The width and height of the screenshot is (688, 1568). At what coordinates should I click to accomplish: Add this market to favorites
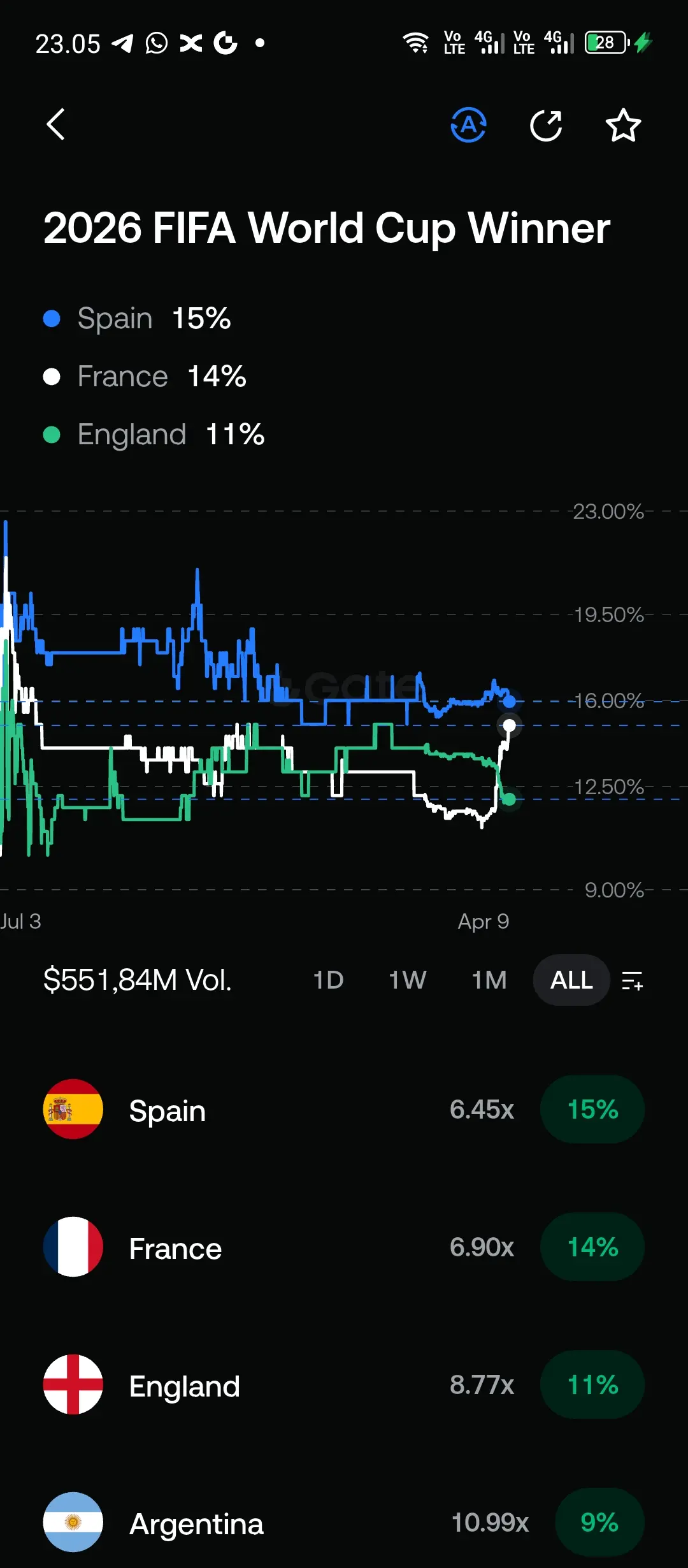pyautogui.click(x=622, y=125)
